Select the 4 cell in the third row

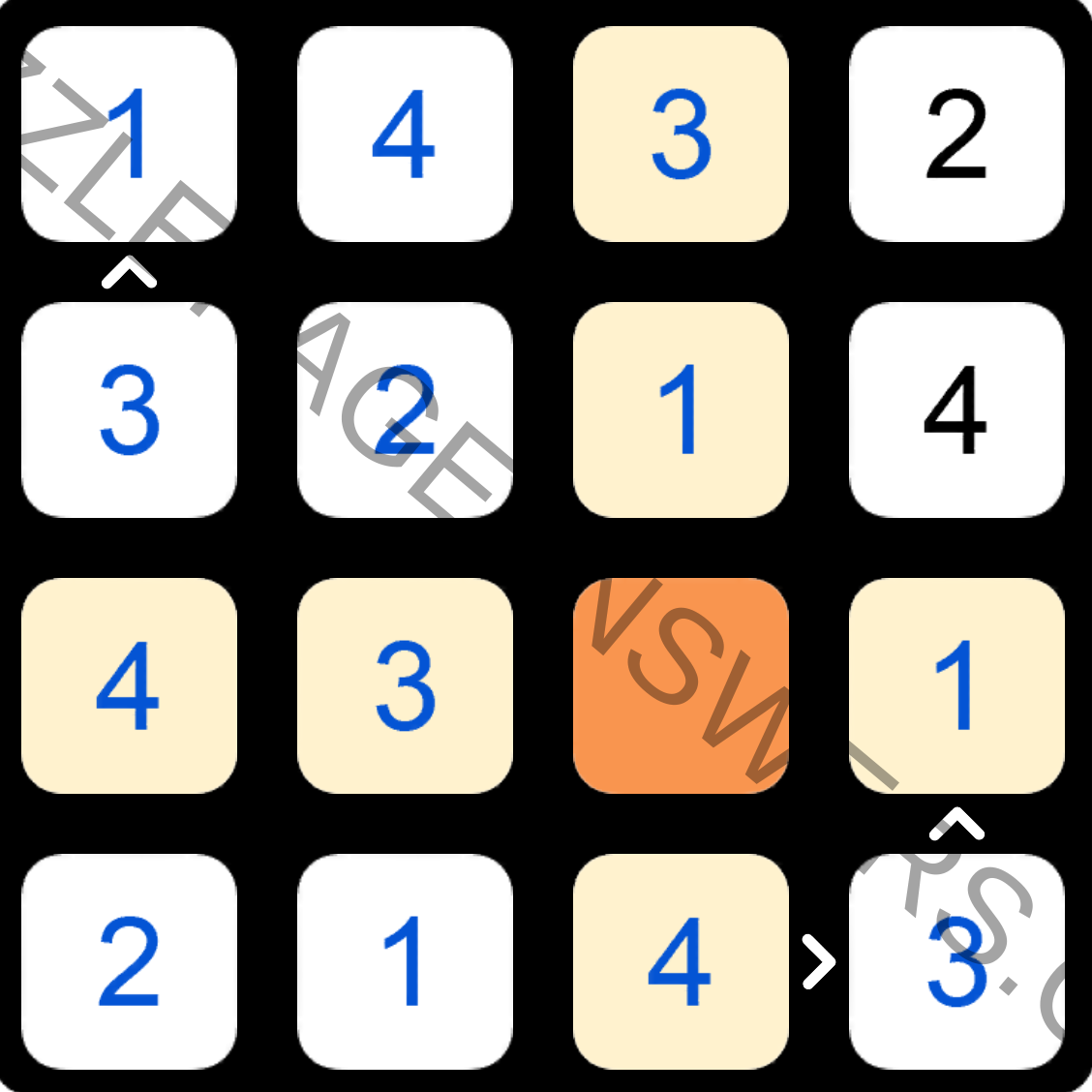coord(129,685)
